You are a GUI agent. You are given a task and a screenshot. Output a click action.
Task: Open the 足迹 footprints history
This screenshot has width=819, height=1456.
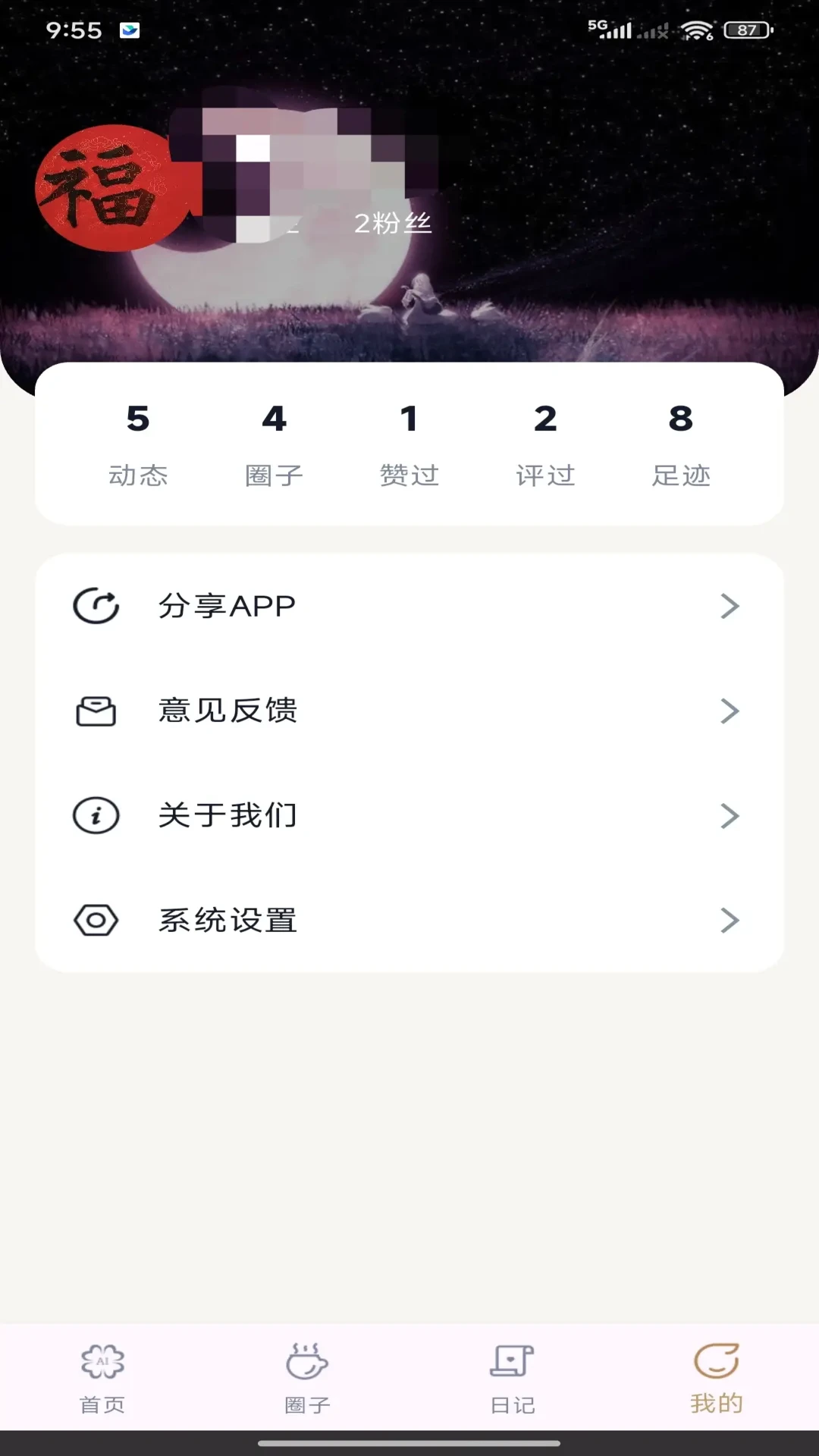point(681,444)
